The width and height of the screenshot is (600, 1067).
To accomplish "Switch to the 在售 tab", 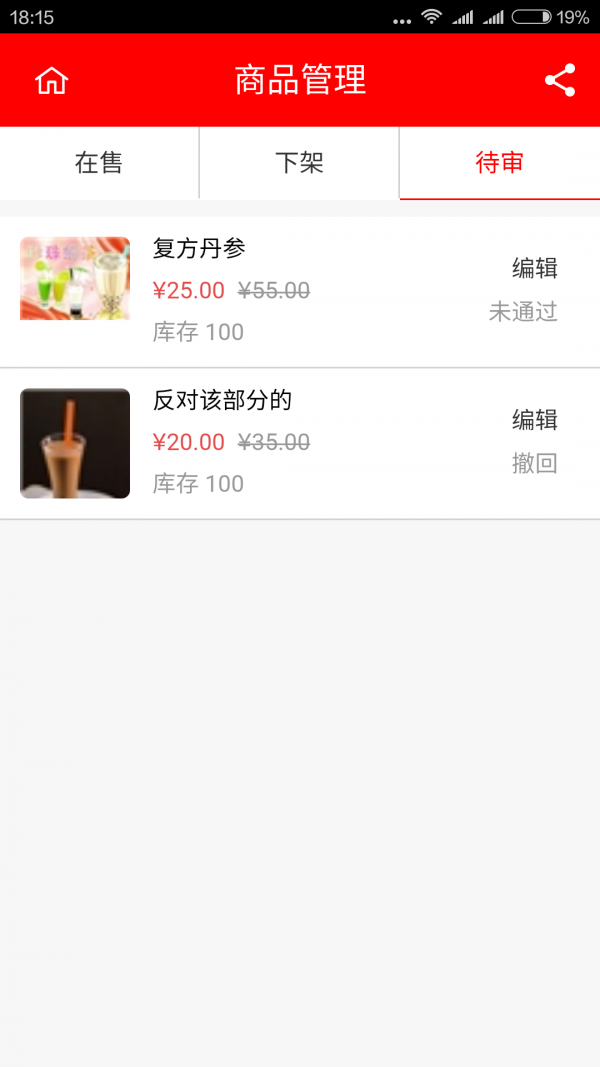I will click(x=99, y=163).
